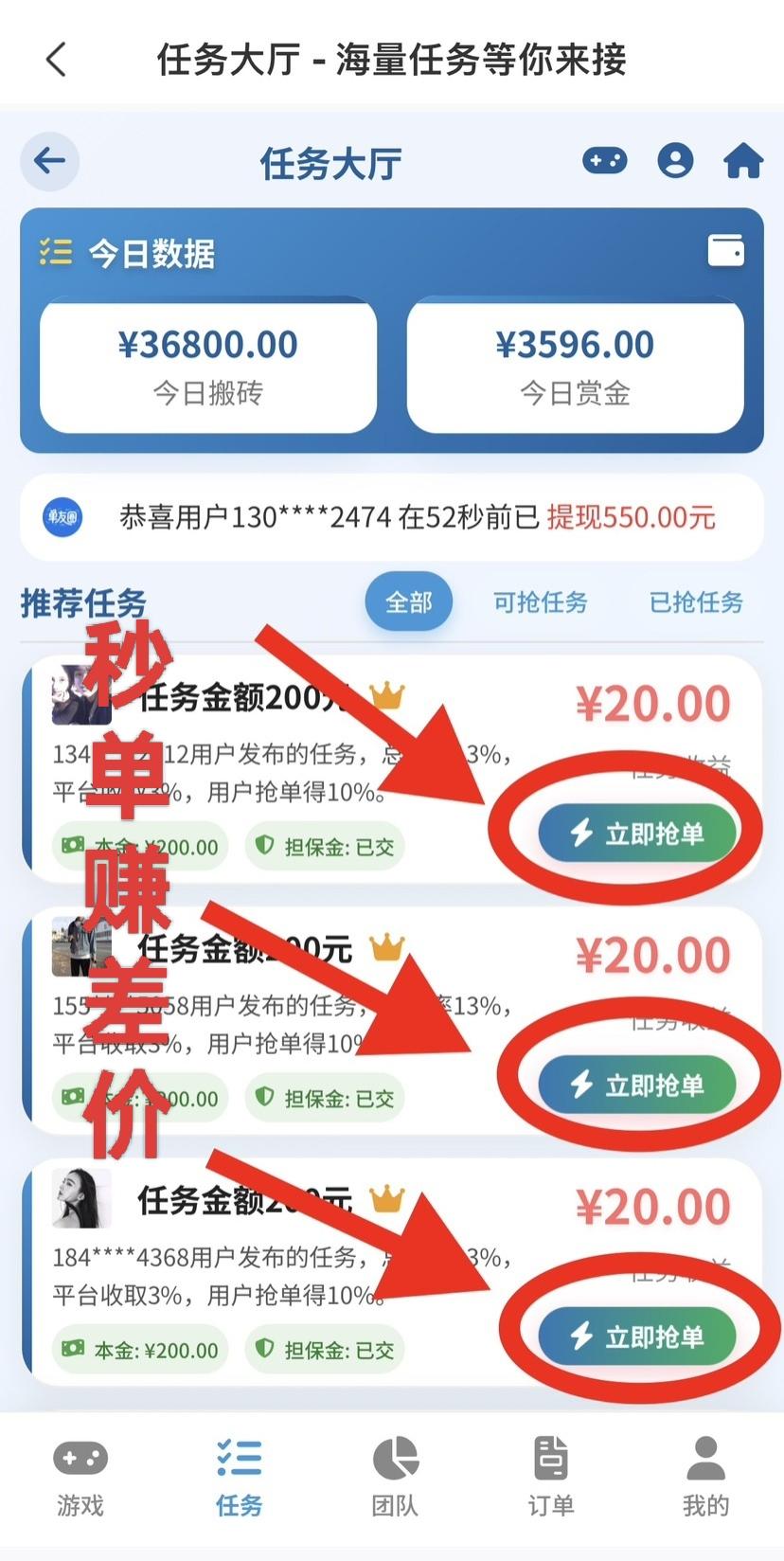
Task: Open the wallet icon in 今日数据
Action: [726, 251]
